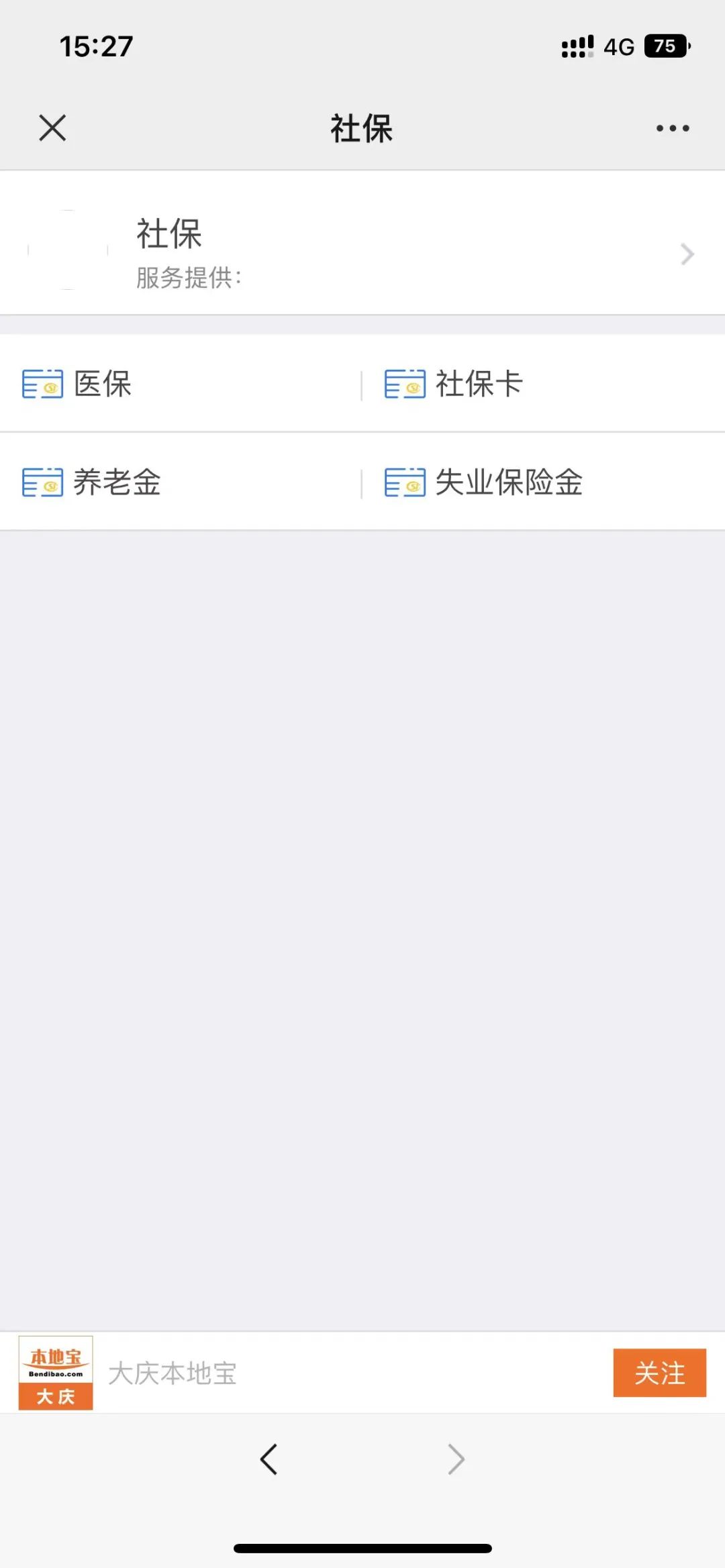Open the 医保 service

[x=102, y=384]
